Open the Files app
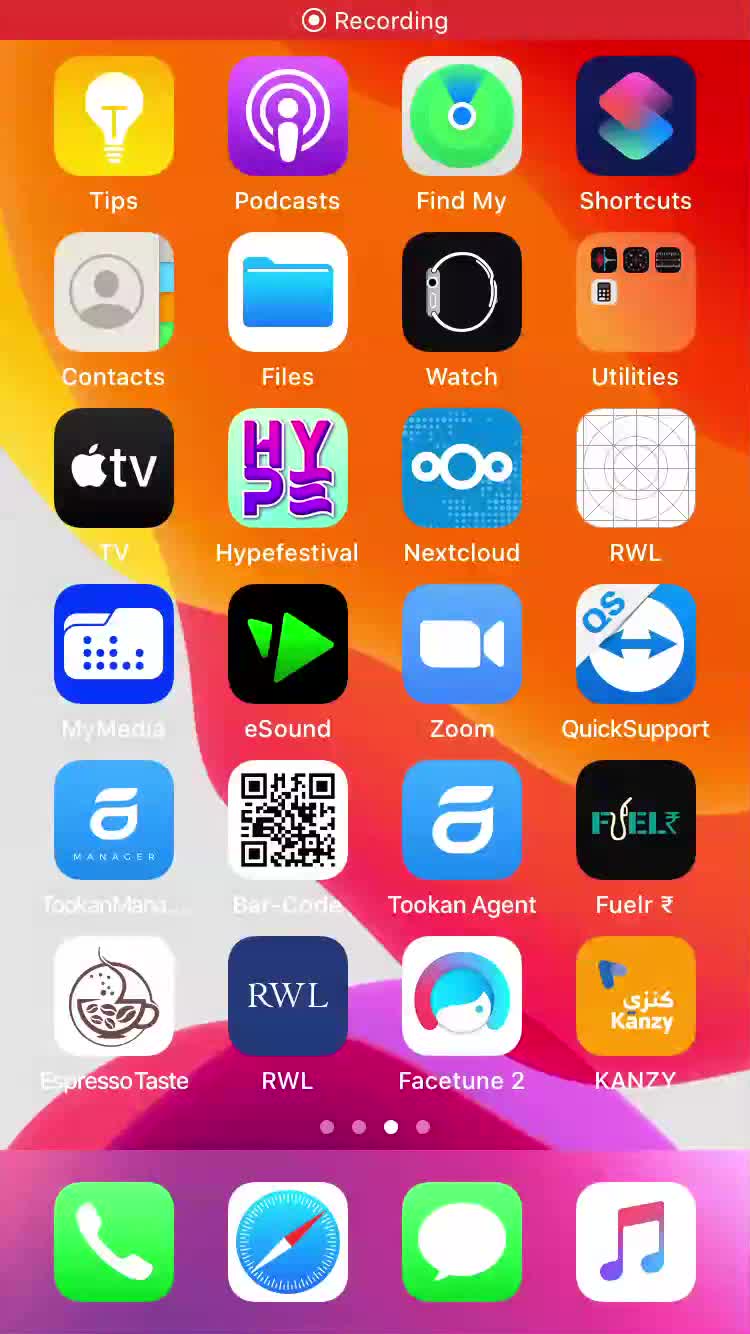Screen dimensions: 750x1334 tap(288, 292)
